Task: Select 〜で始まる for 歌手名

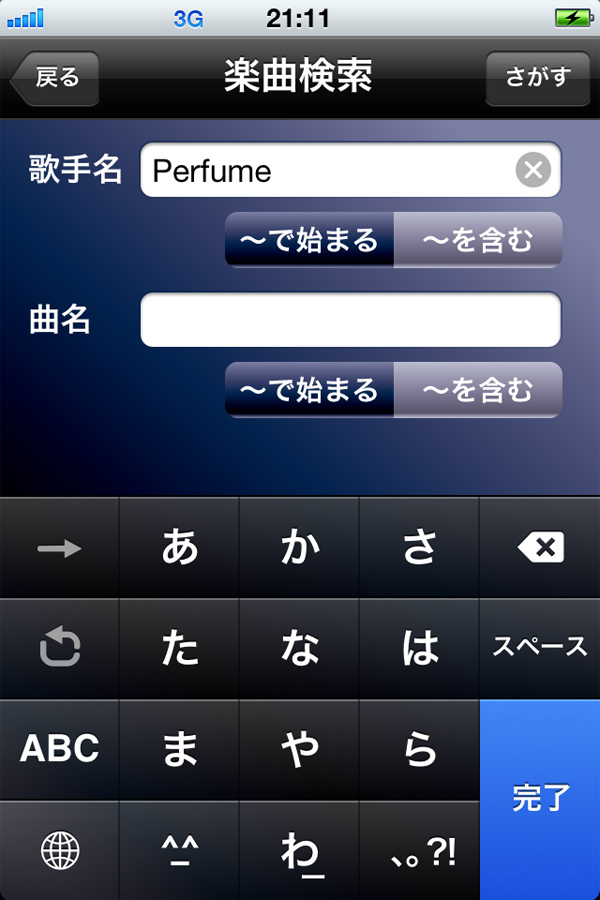Action: (309, 240)
